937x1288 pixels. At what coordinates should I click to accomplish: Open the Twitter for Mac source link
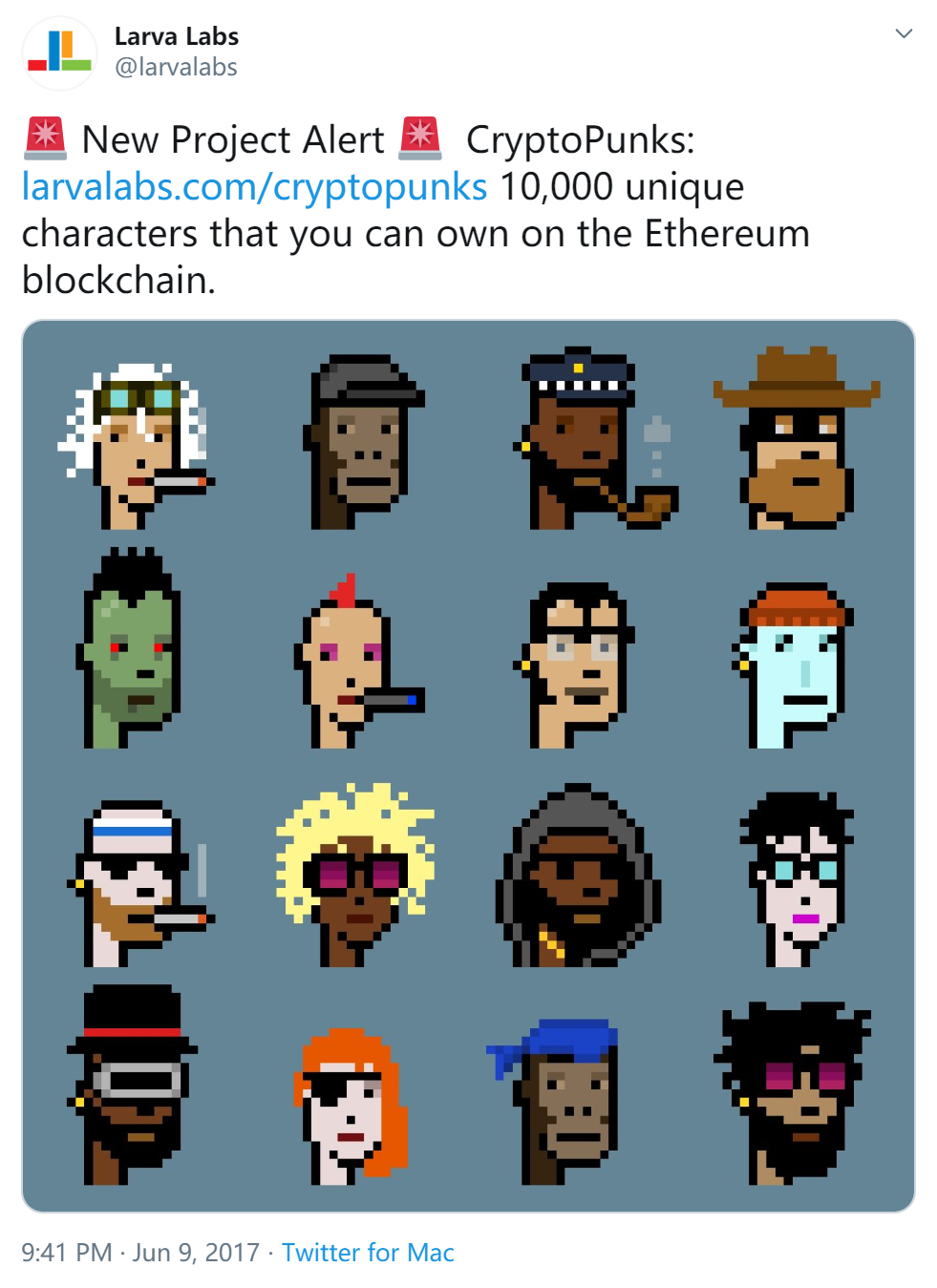click(368, 1252)
